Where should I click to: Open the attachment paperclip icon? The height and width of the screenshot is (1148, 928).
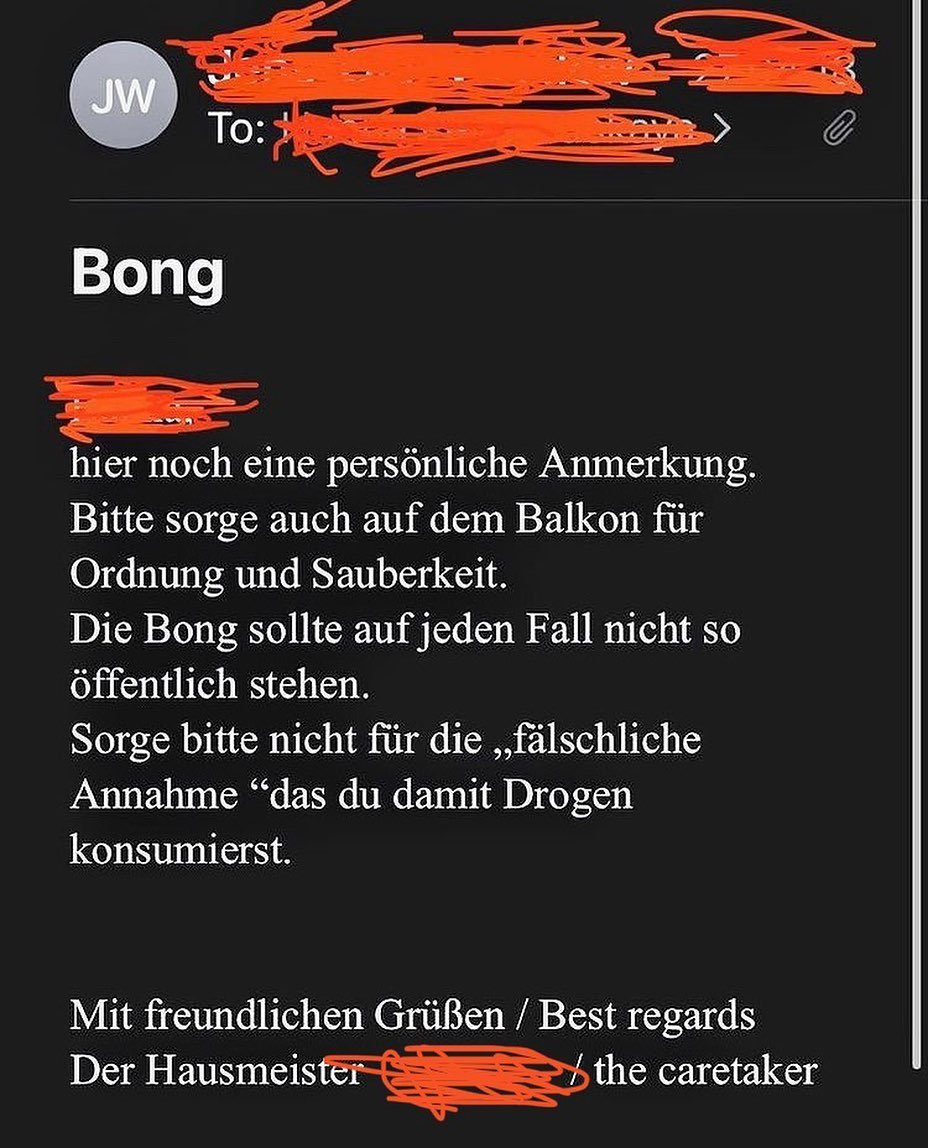point(840,128)
